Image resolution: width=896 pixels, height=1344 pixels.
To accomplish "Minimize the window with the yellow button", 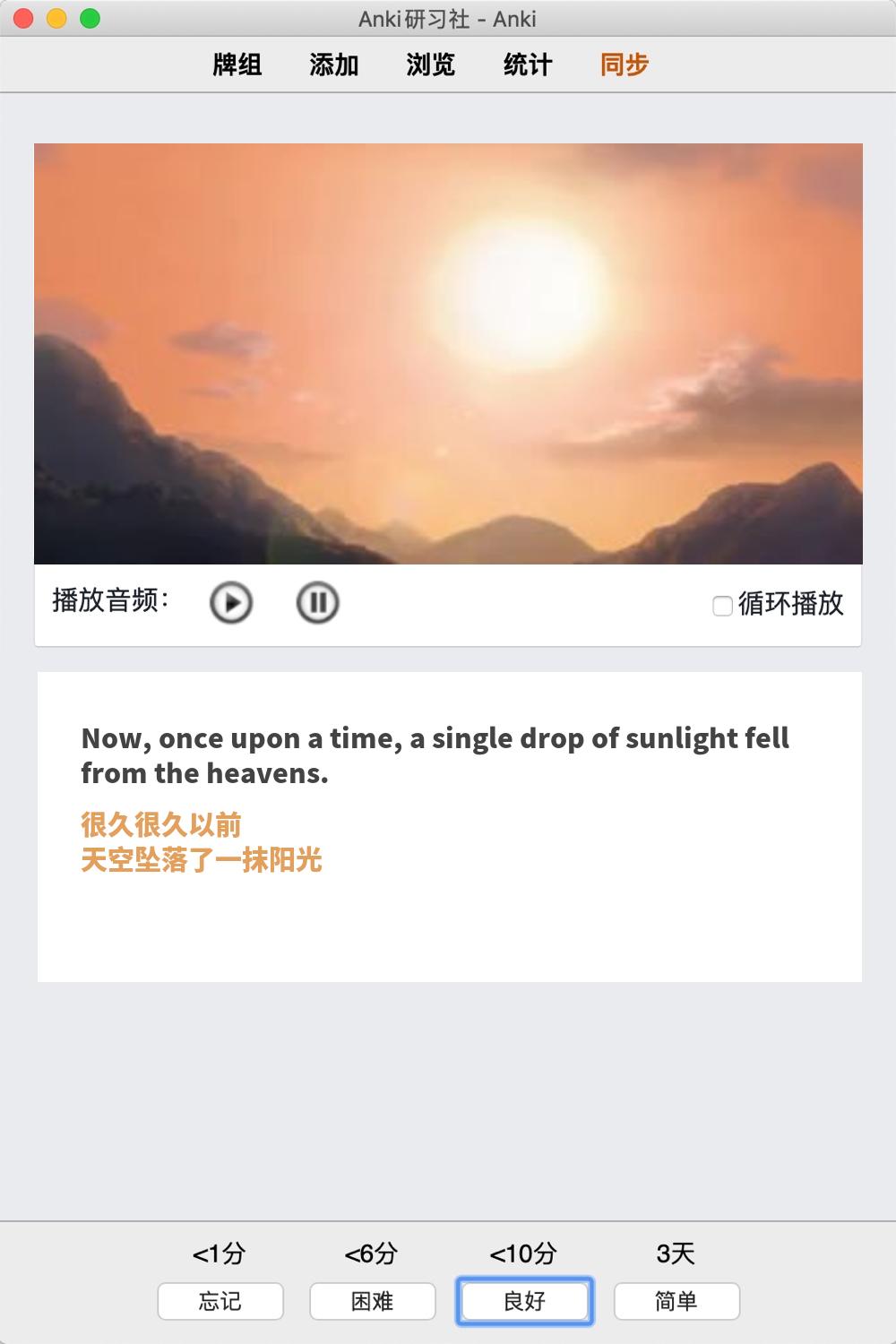I will pos(56,18).
